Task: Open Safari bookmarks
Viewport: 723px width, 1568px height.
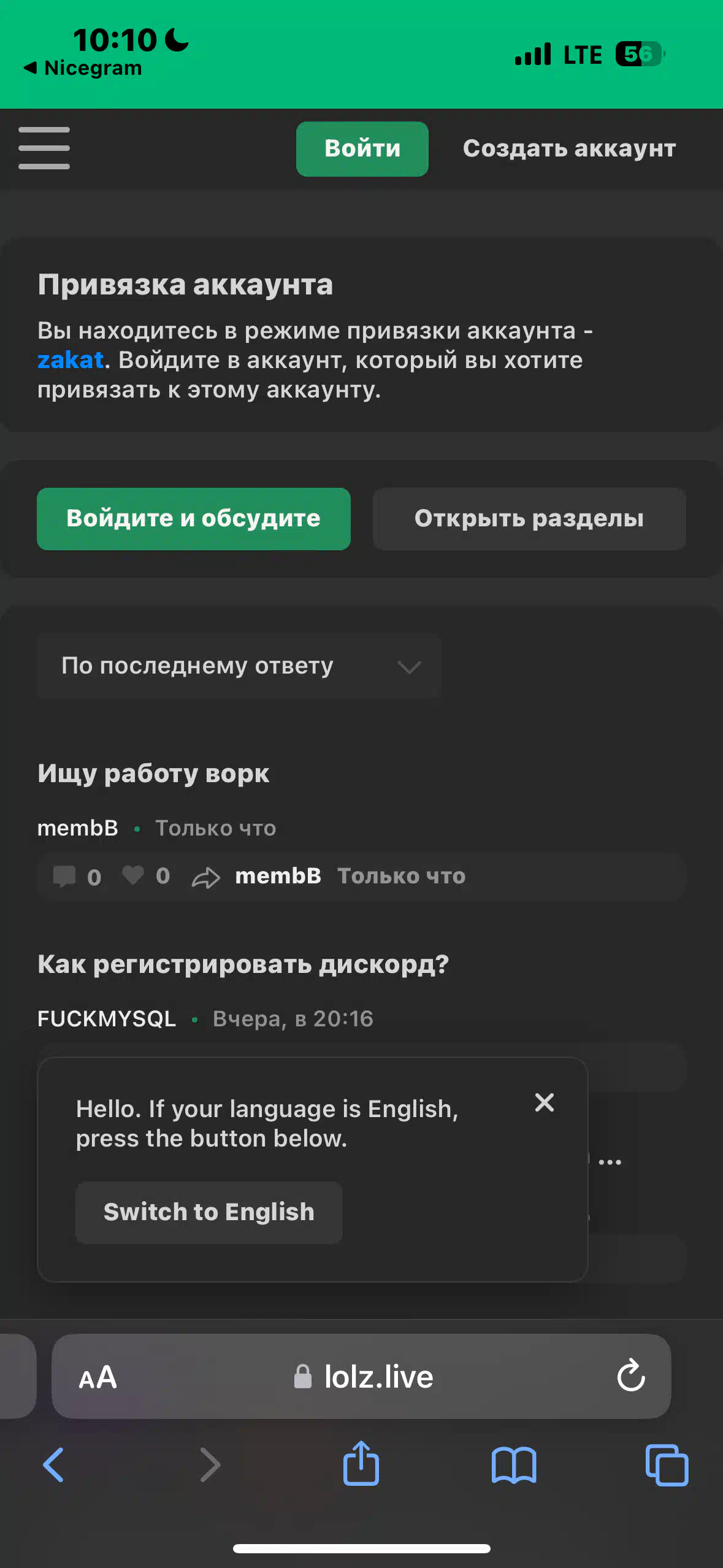Action: 514,1465
